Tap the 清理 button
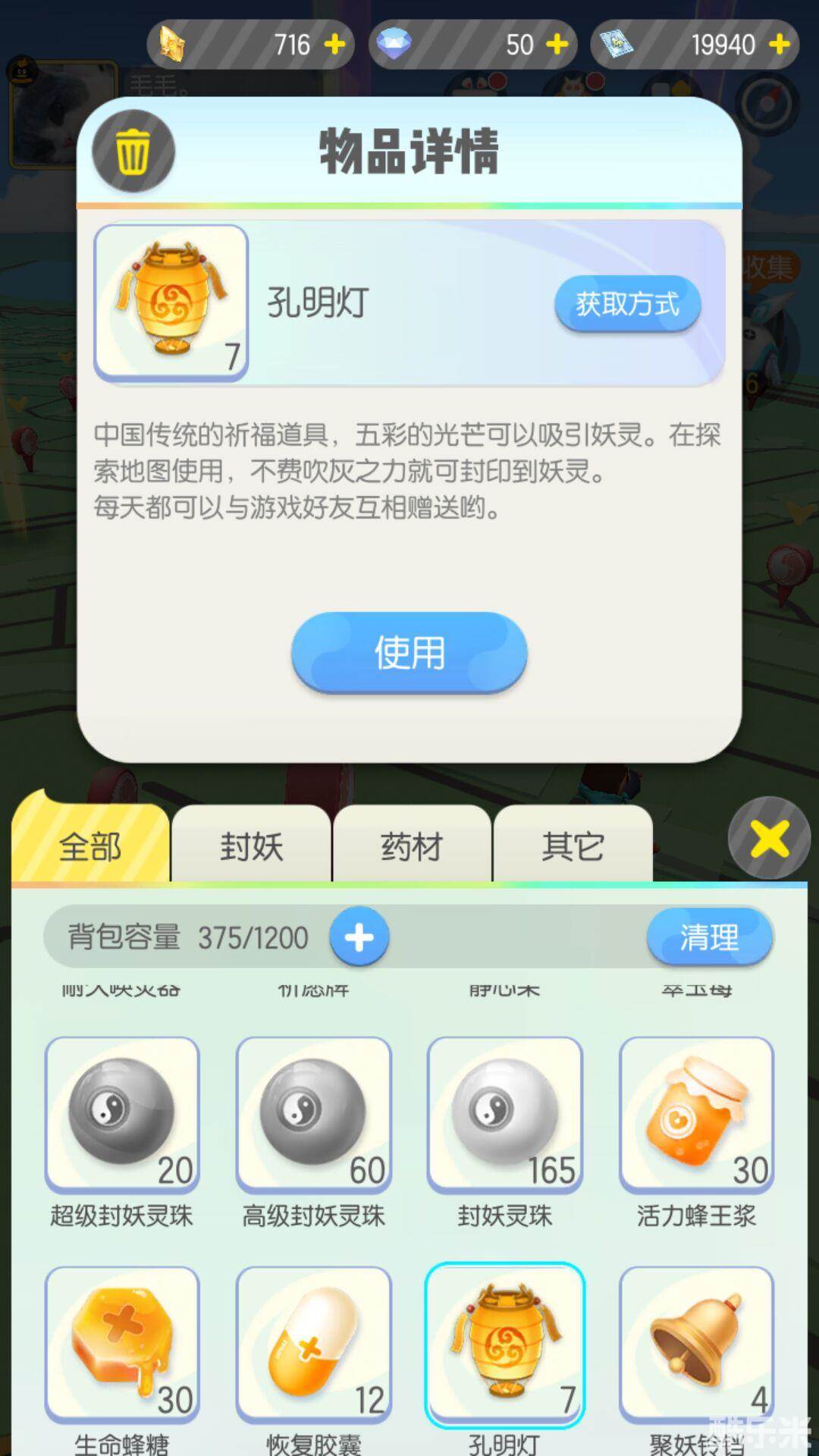The height and width of the screenshot is (1456, 819). (x=709, y=937)
